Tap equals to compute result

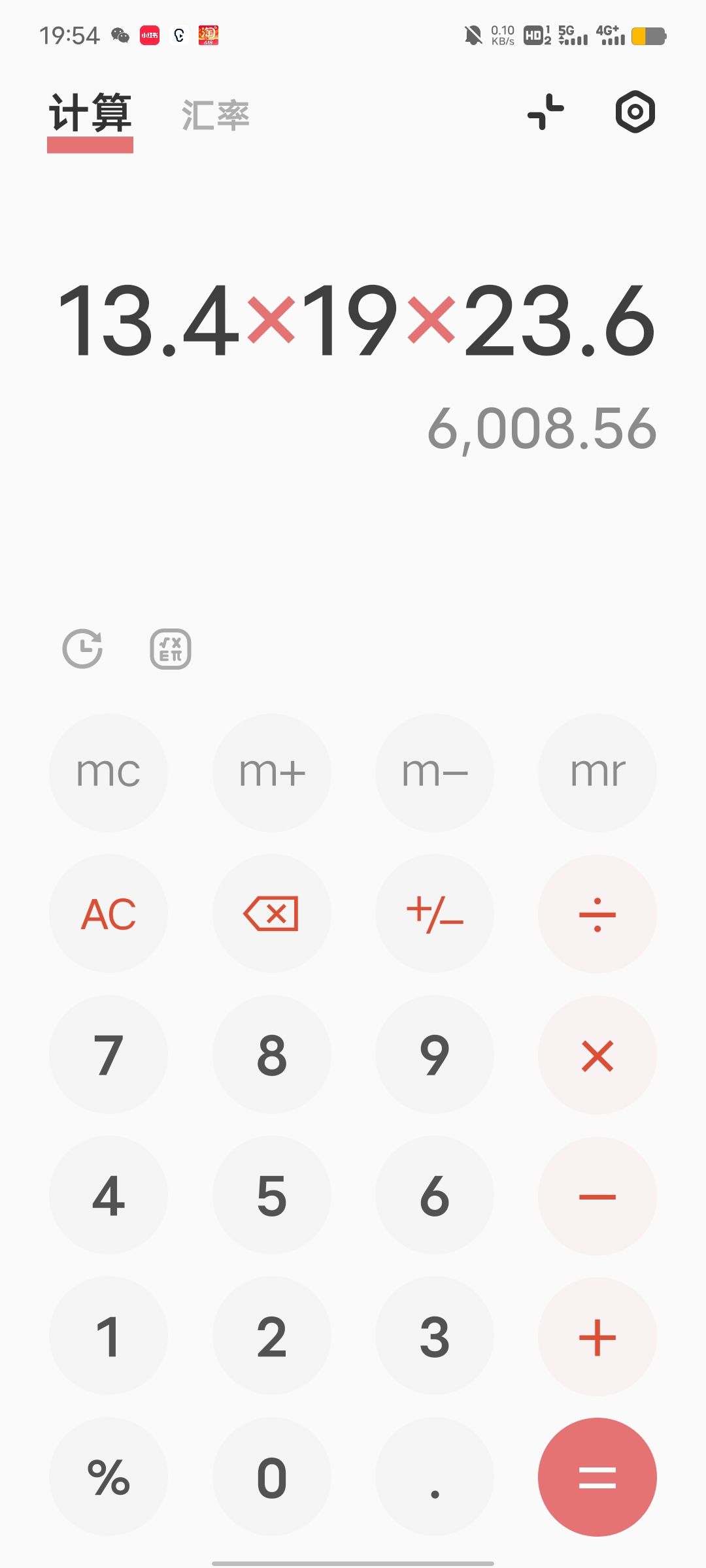[597, 1477]
